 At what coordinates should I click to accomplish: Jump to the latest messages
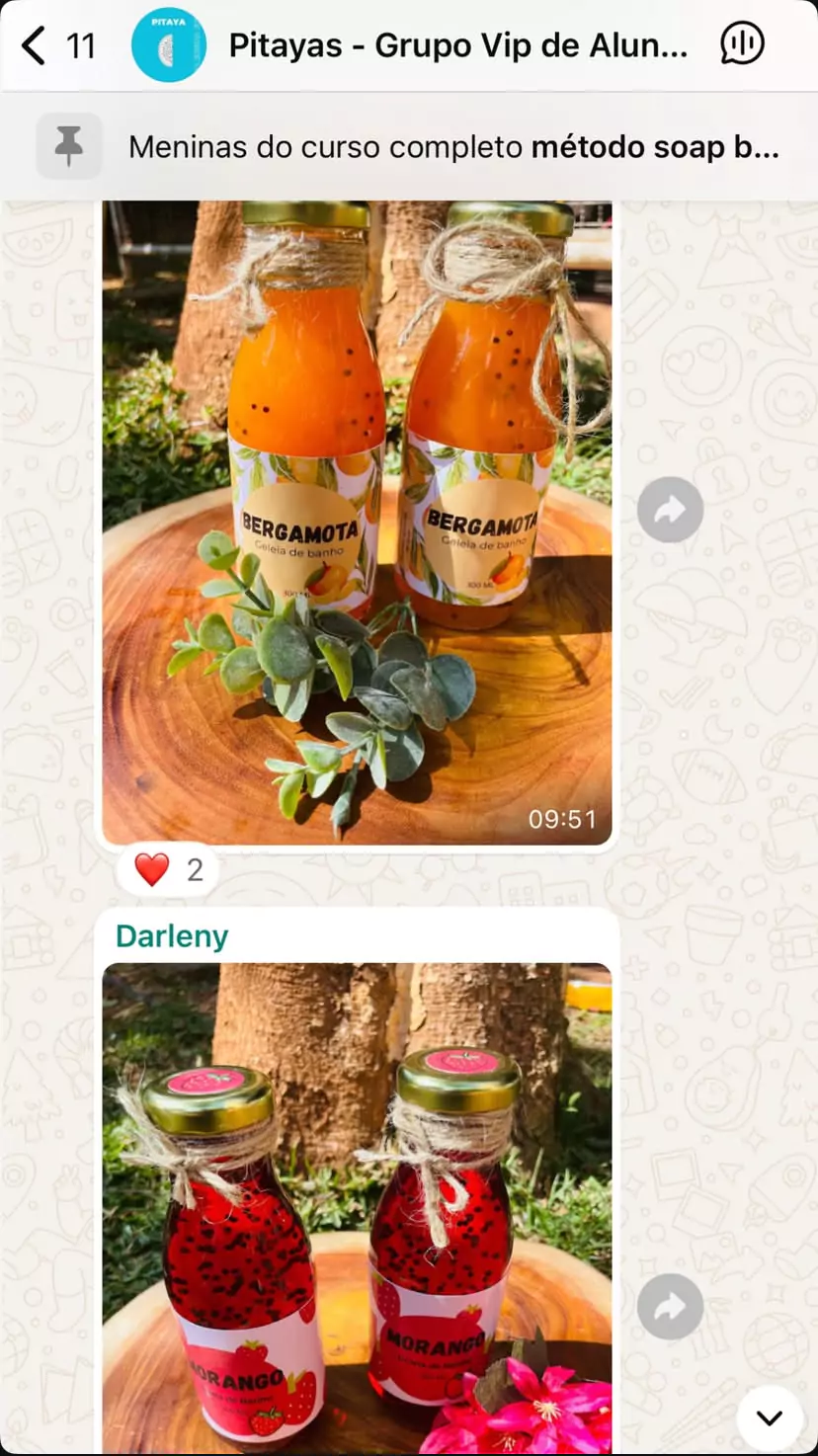769,1417
